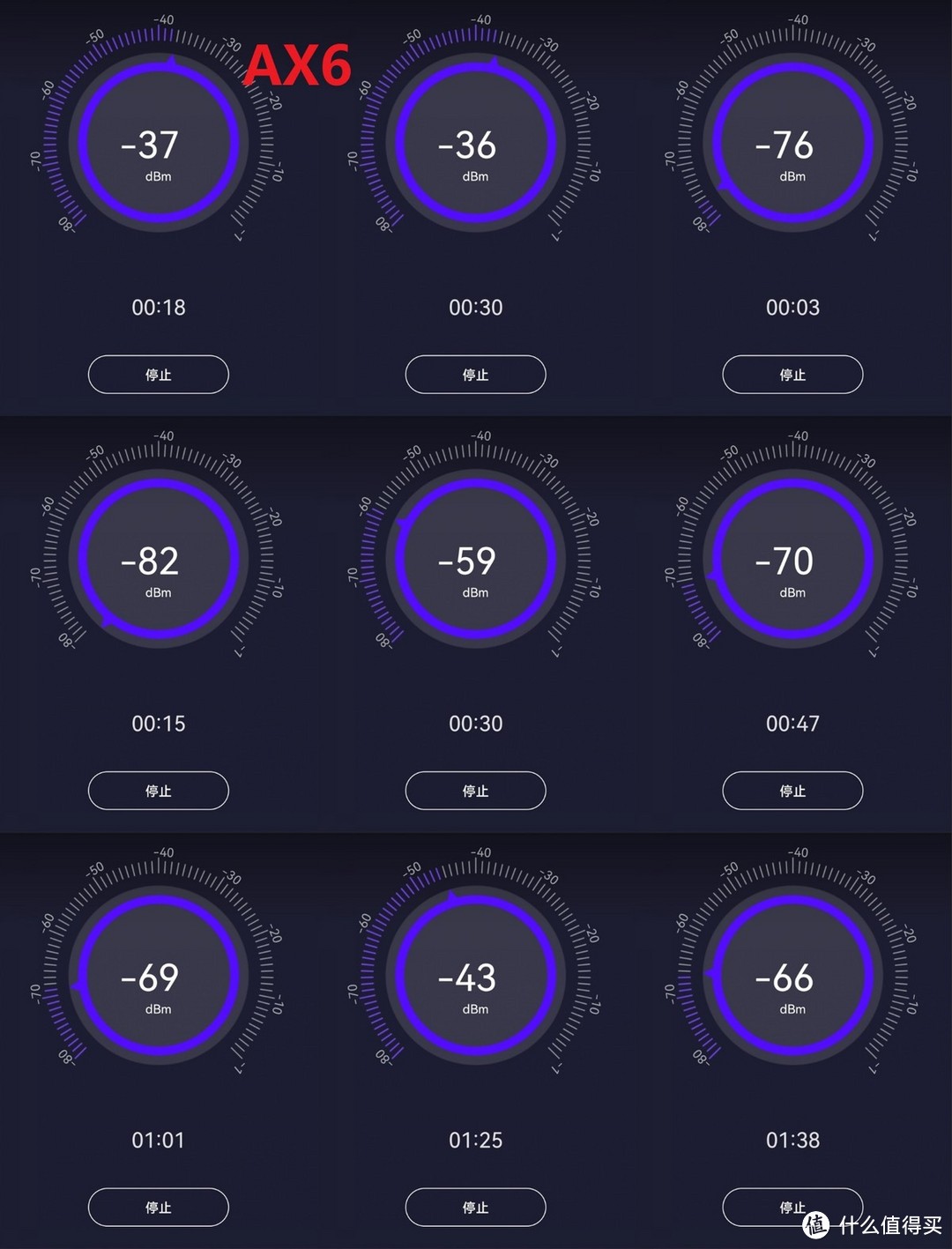Click the 01:25 elapsed time display

point(475,1139)
